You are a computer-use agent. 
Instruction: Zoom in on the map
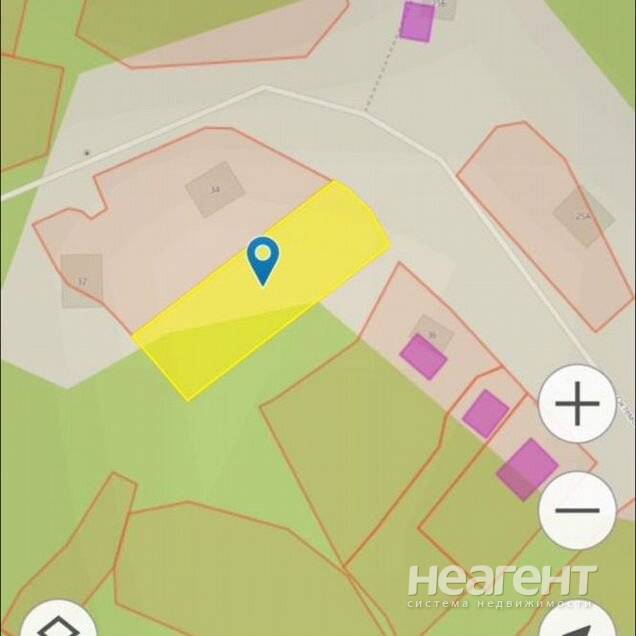click(x=576, y=405)
